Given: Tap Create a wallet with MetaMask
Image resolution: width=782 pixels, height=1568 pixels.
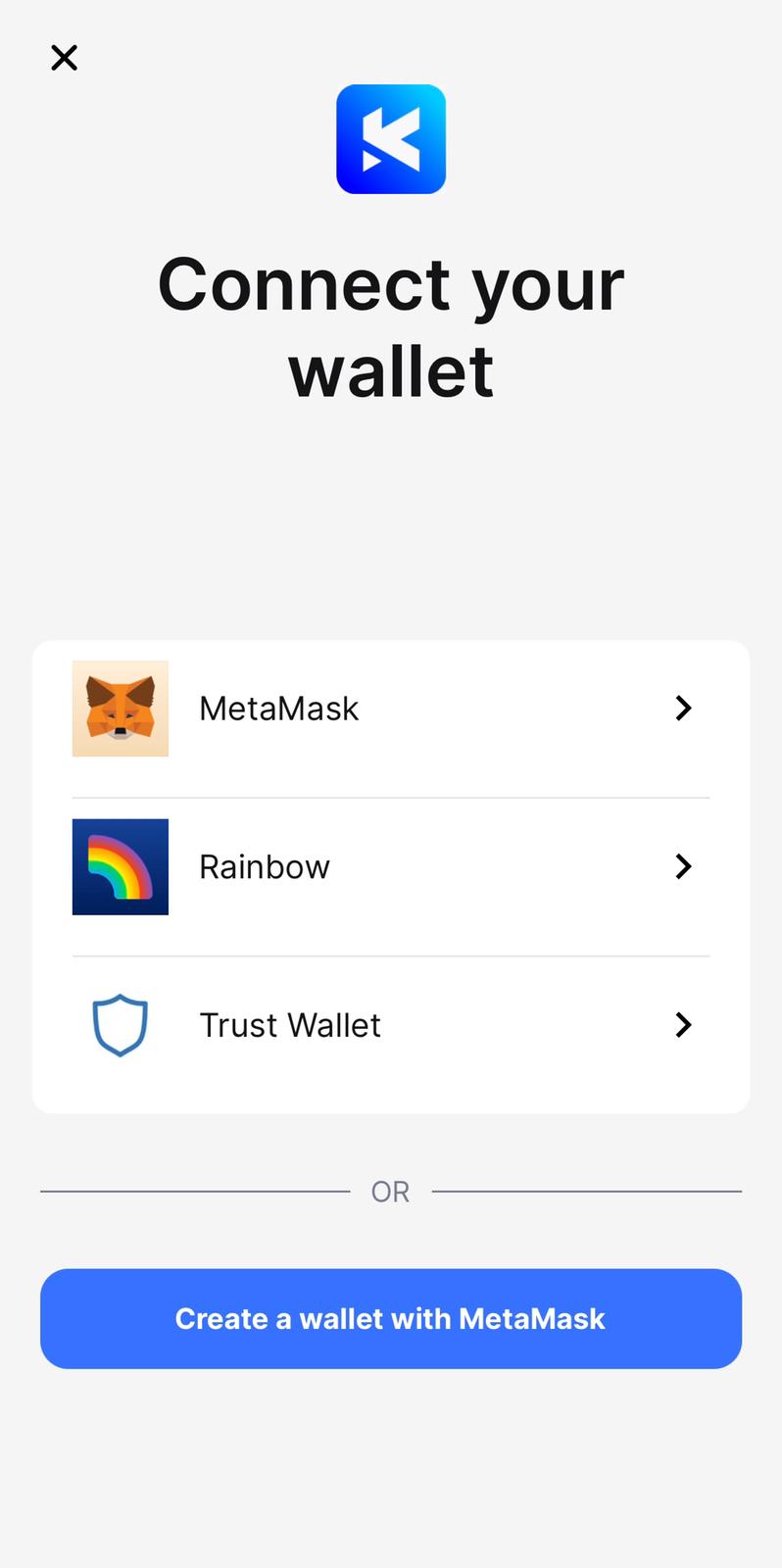Looking at the screenshot, I should pos(390,1319).
